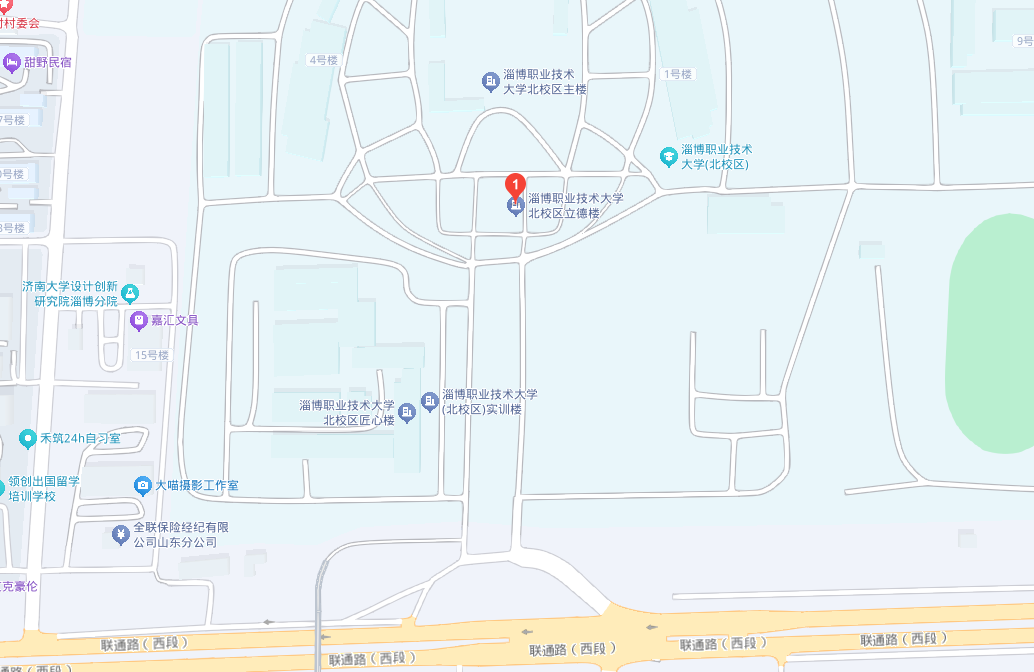Tap the 济南大学设计创新研究院淄博分院 marker

(x=130, y=293)
